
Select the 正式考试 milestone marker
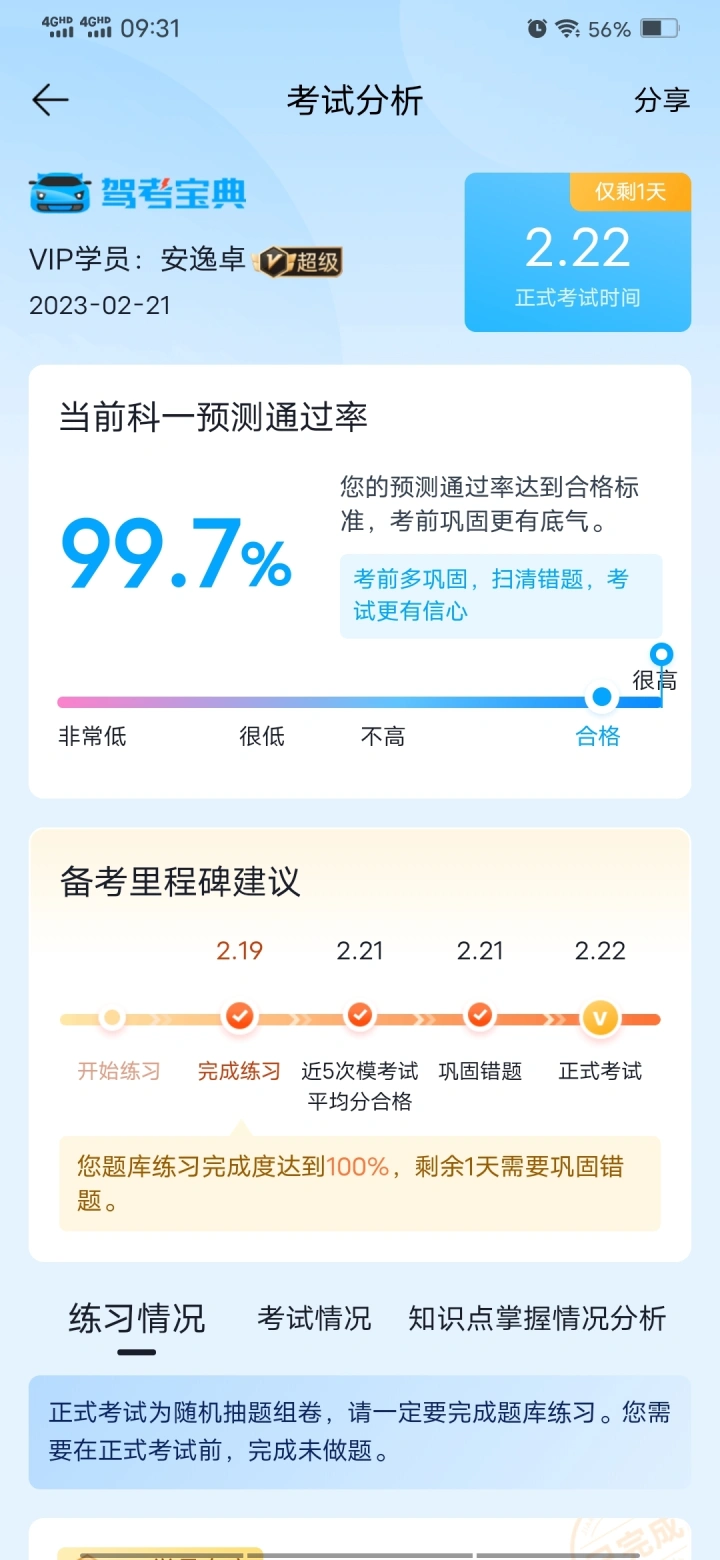coord(600,1018)
